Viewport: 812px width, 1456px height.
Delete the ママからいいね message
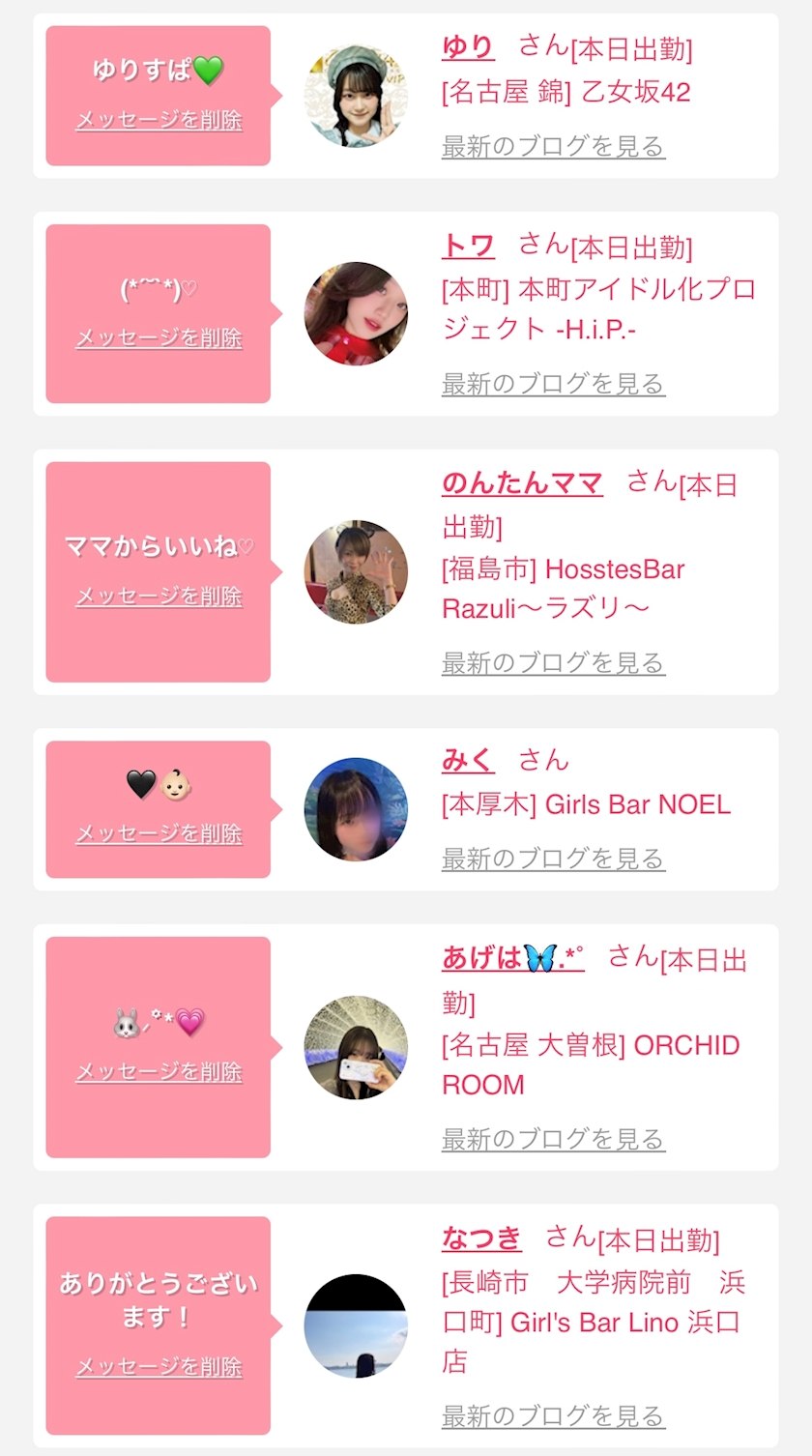point(159,597)
